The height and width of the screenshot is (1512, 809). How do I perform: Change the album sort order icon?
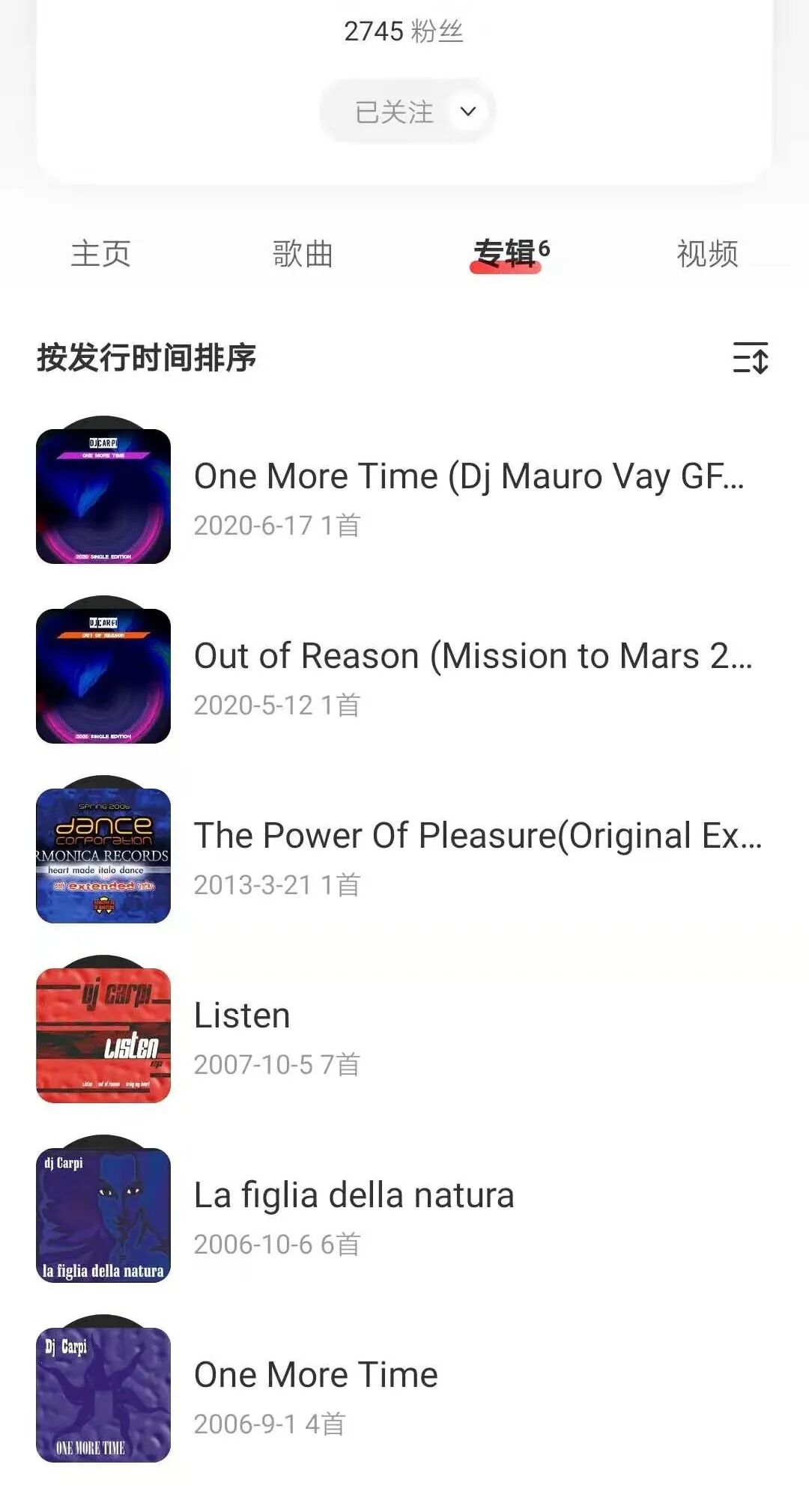(x=750, y=357)
